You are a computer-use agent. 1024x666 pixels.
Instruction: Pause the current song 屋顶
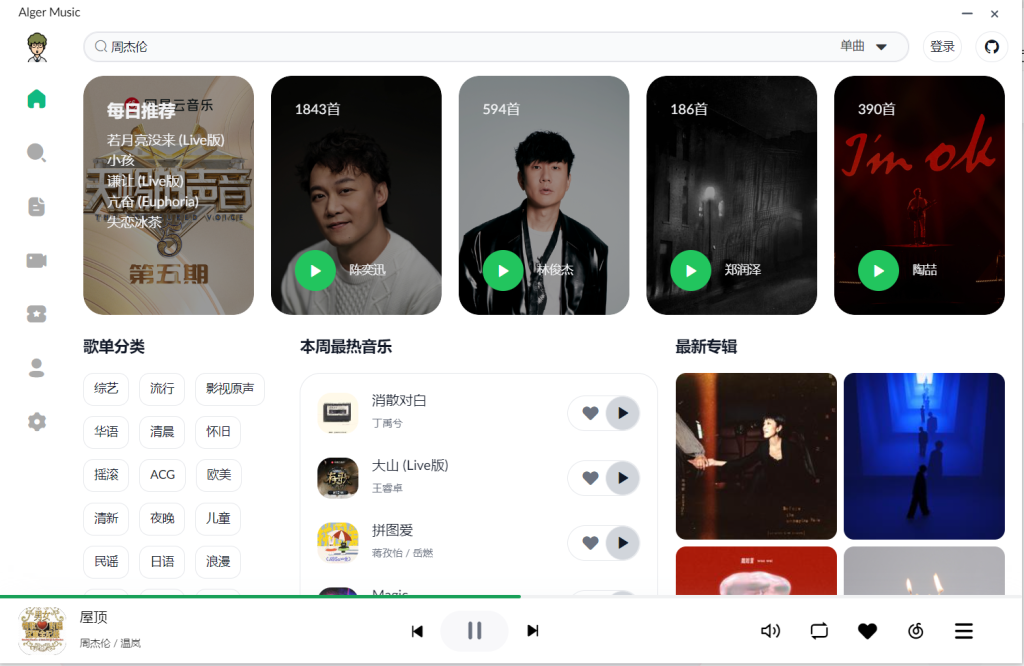[x=475, y=630]
